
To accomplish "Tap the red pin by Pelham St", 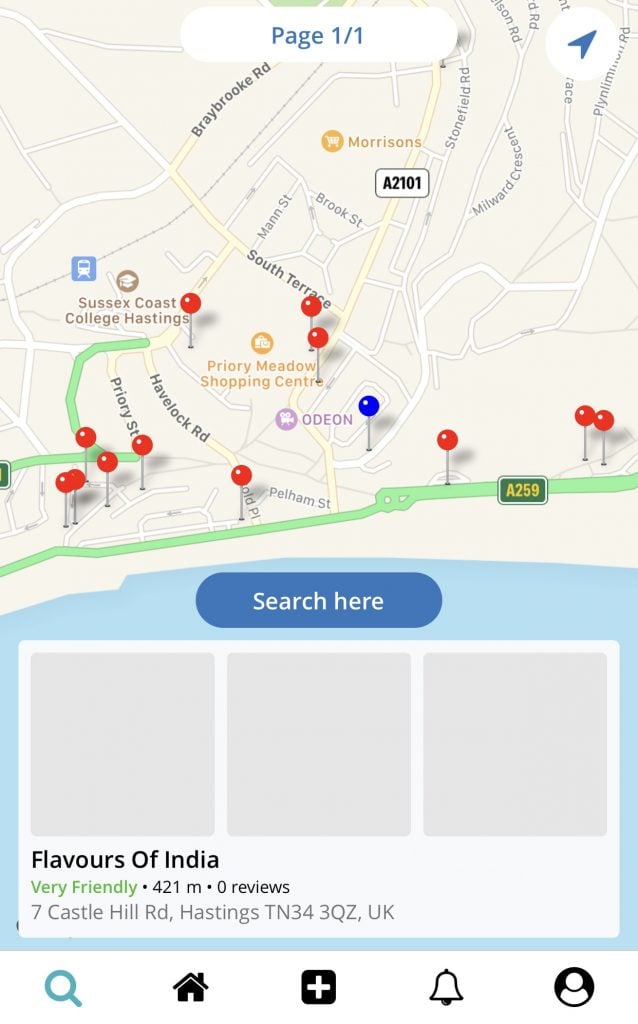I will [x=242, y=475].
